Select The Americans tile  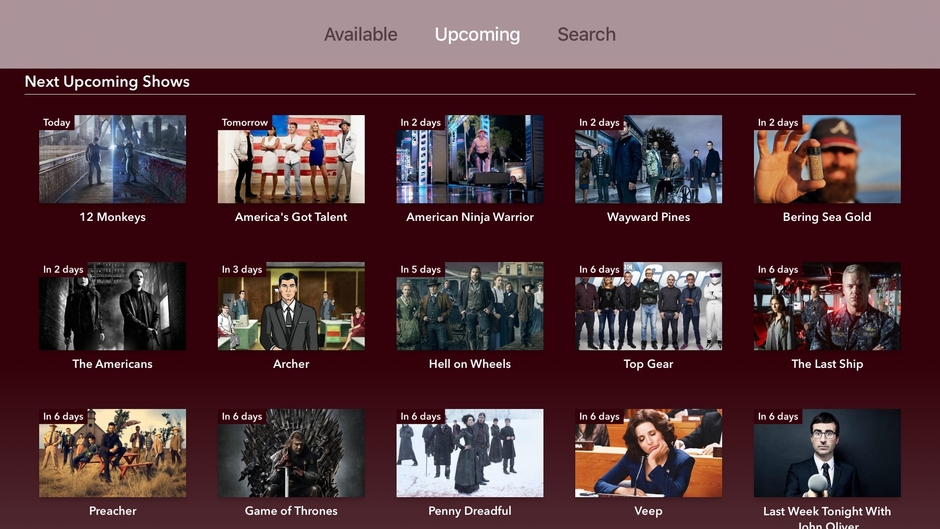tap(112, 307)
